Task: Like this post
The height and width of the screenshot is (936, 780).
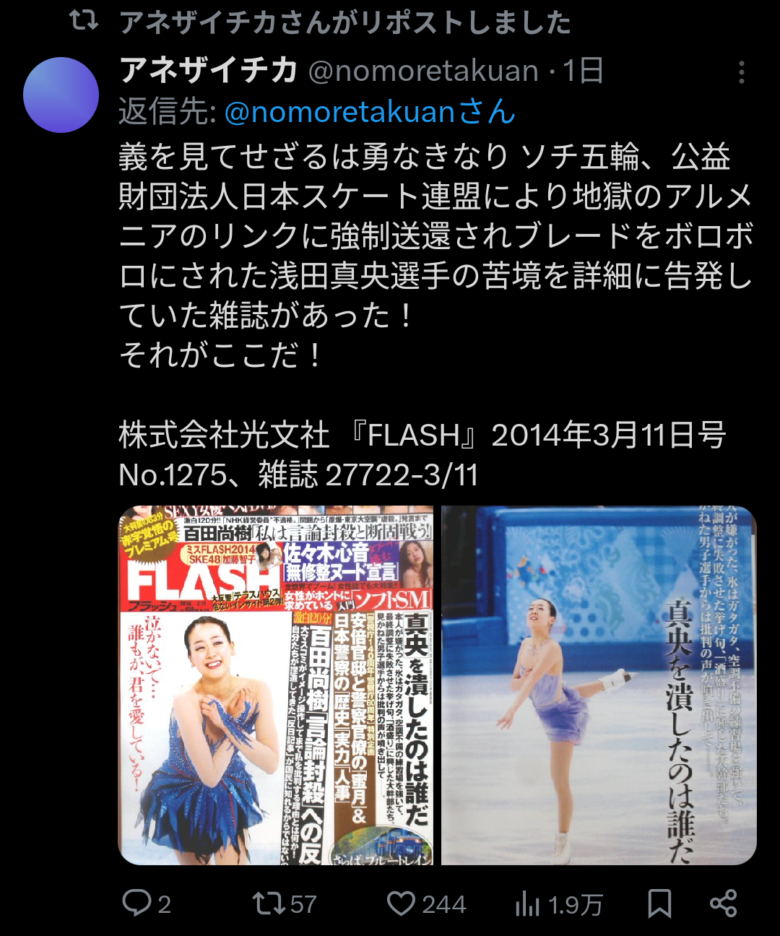Action: click(x=401, y=904)
